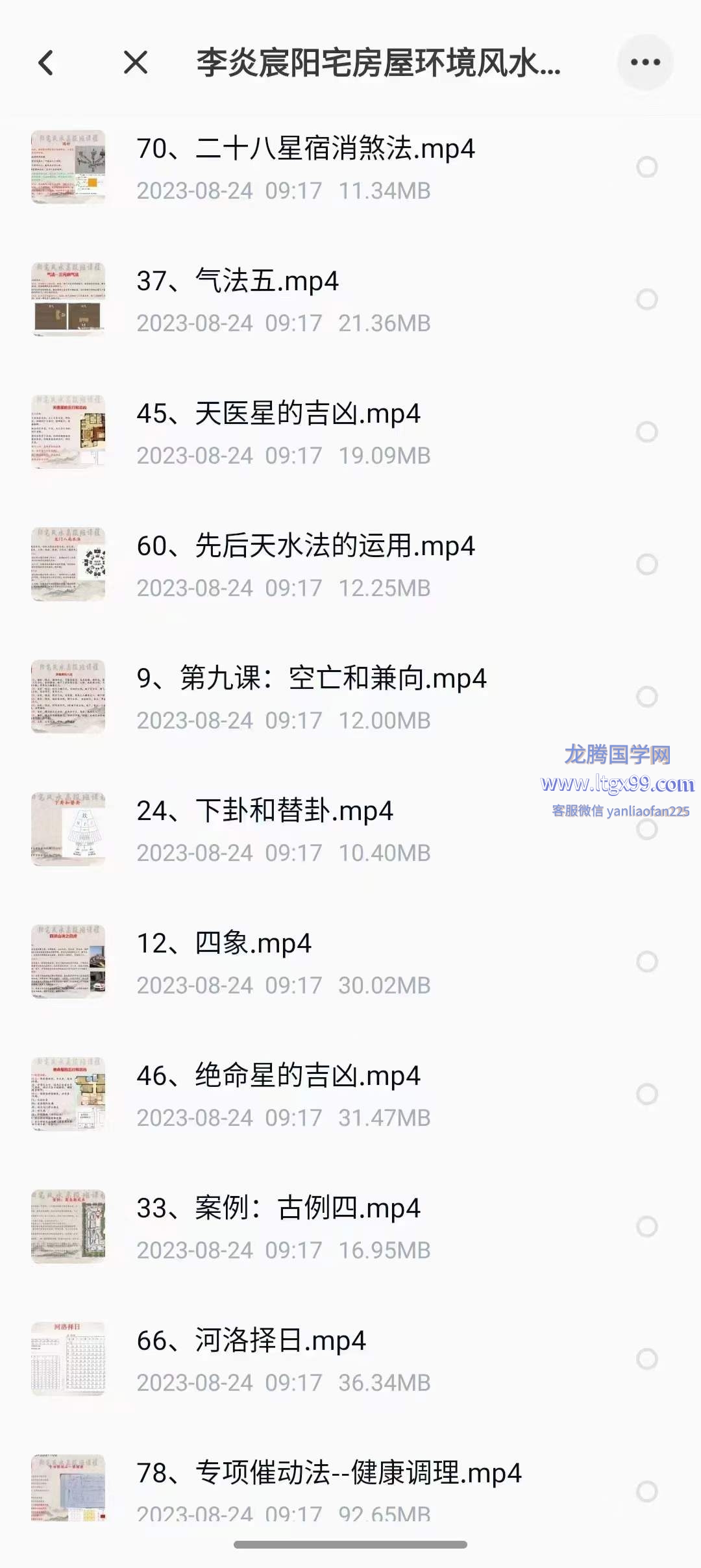The image size is (701, 1568).
Task: Select the circle for 37、气法五.mp4
Action: [646, 299]
